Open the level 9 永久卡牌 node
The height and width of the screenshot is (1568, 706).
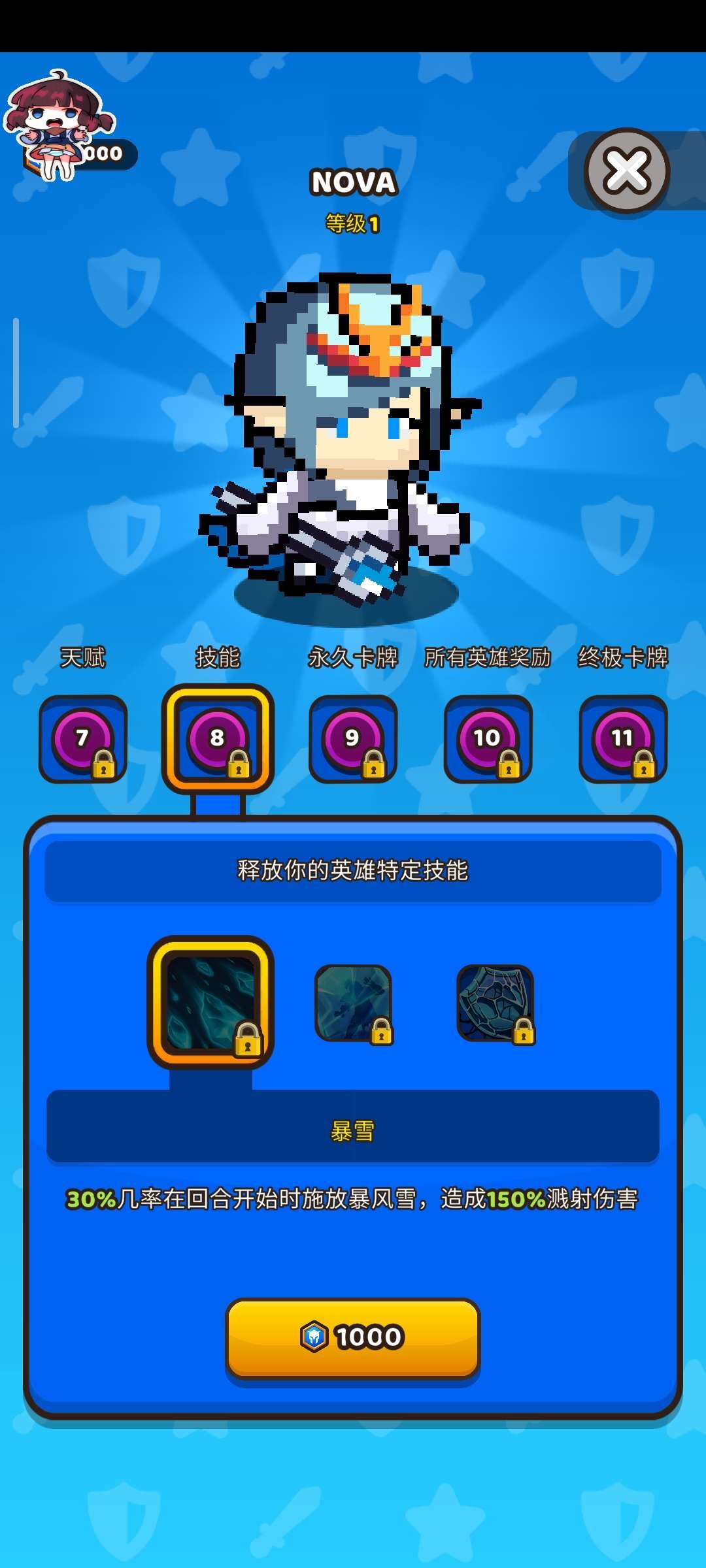pyautogui.click(x=353, y=739)
